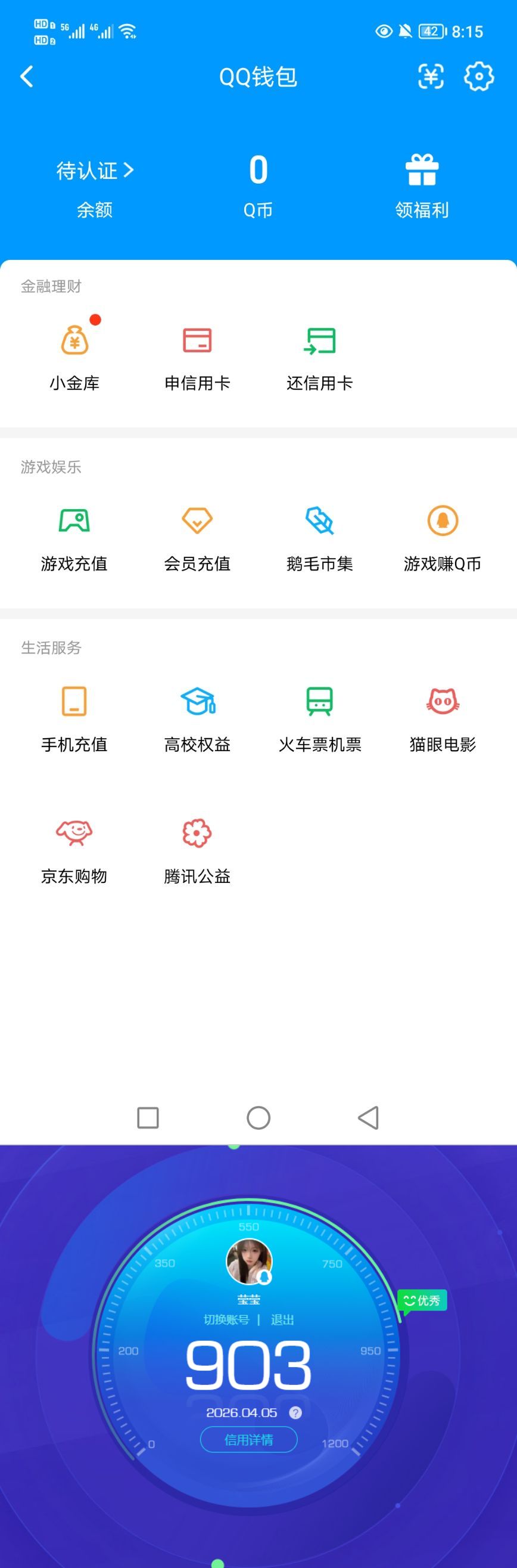Image resolution: width=517 pixels, height=1568 pixels.
Task: Open 游戏充值
Action: click(x=74, y=537)
